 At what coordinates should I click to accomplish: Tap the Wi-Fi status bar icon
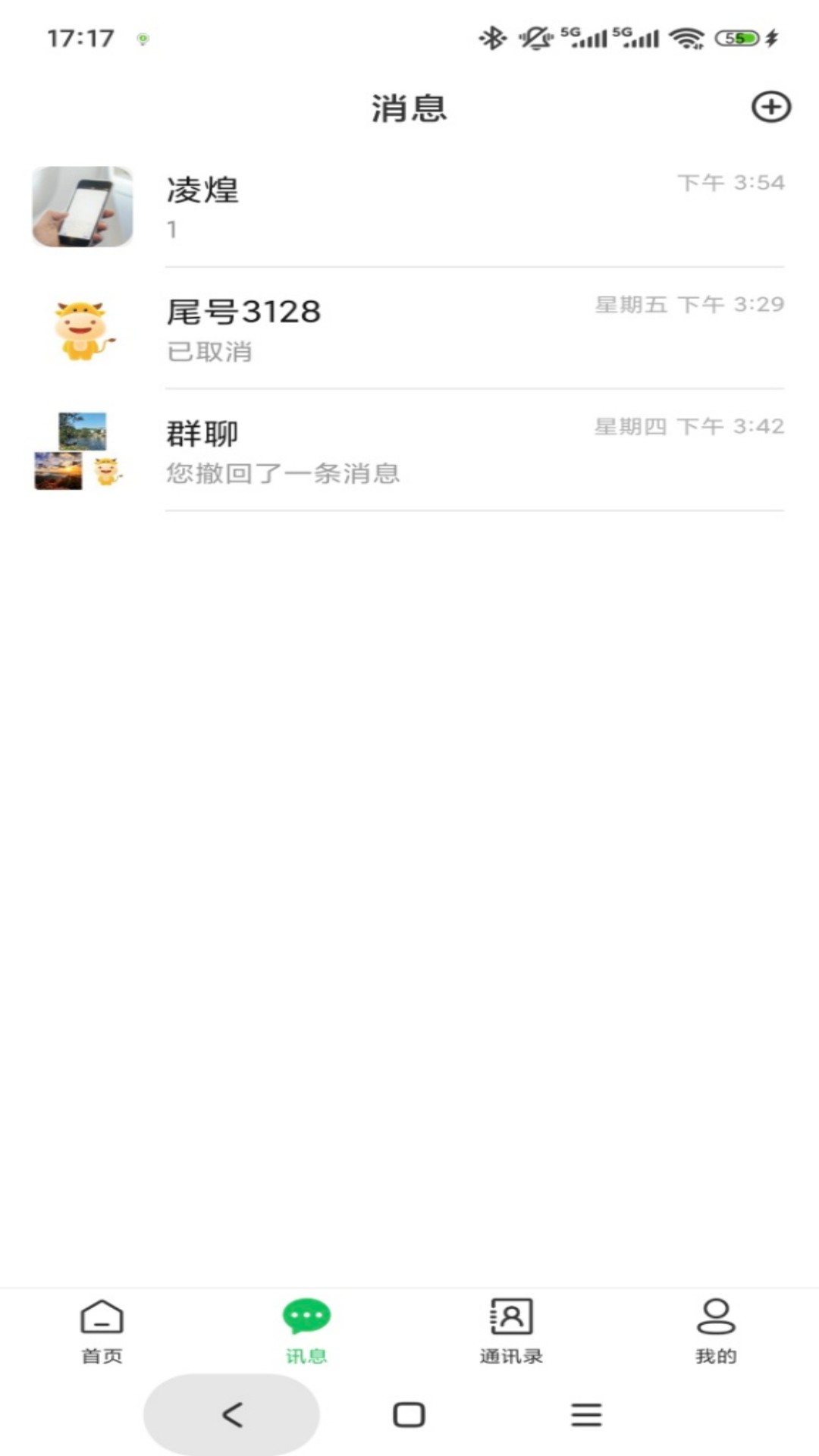click(687, 37)
